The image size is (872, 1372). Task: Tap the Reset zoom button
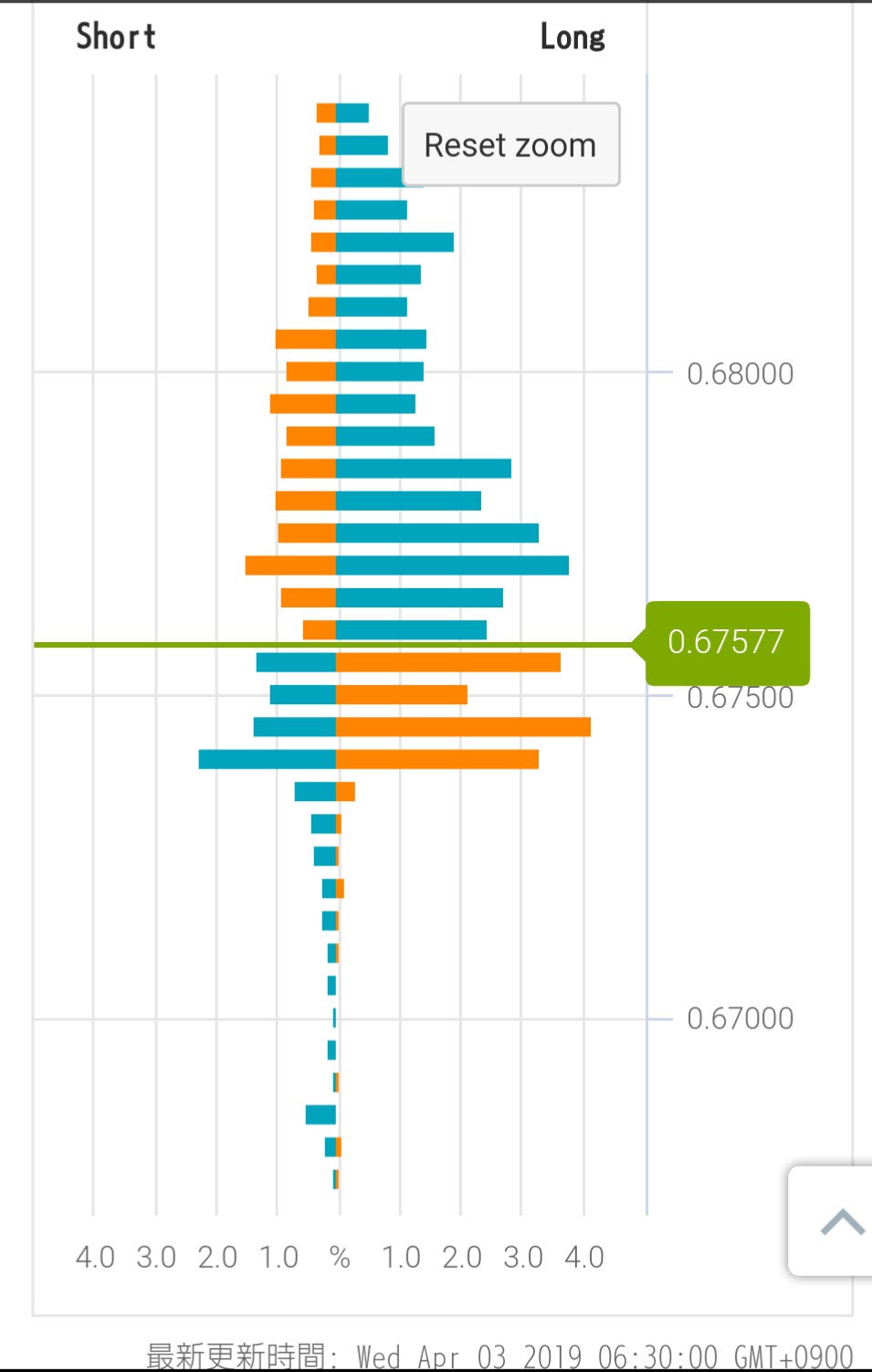click(510, 145)
